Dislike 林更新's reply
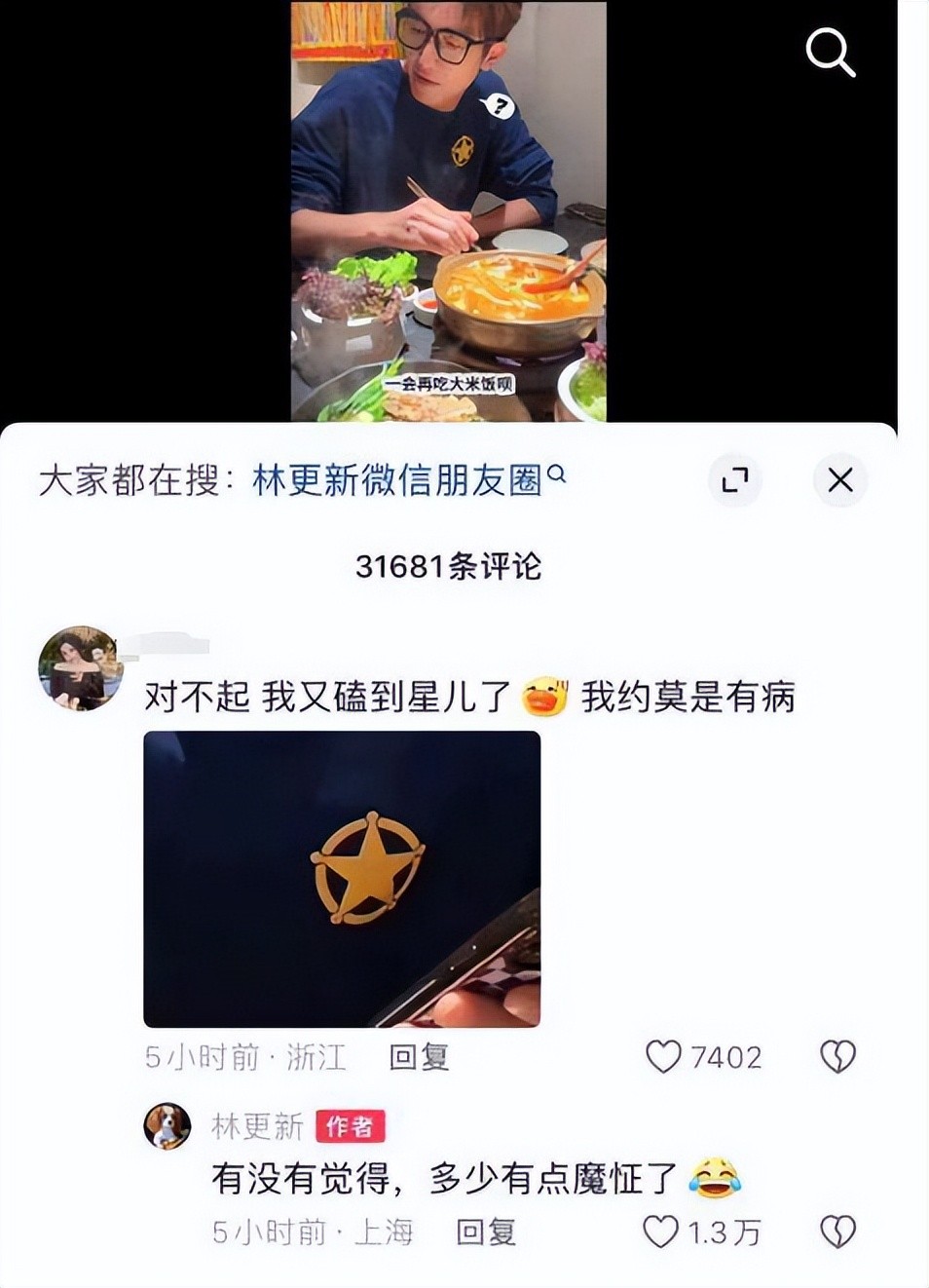 [837, 1232]
